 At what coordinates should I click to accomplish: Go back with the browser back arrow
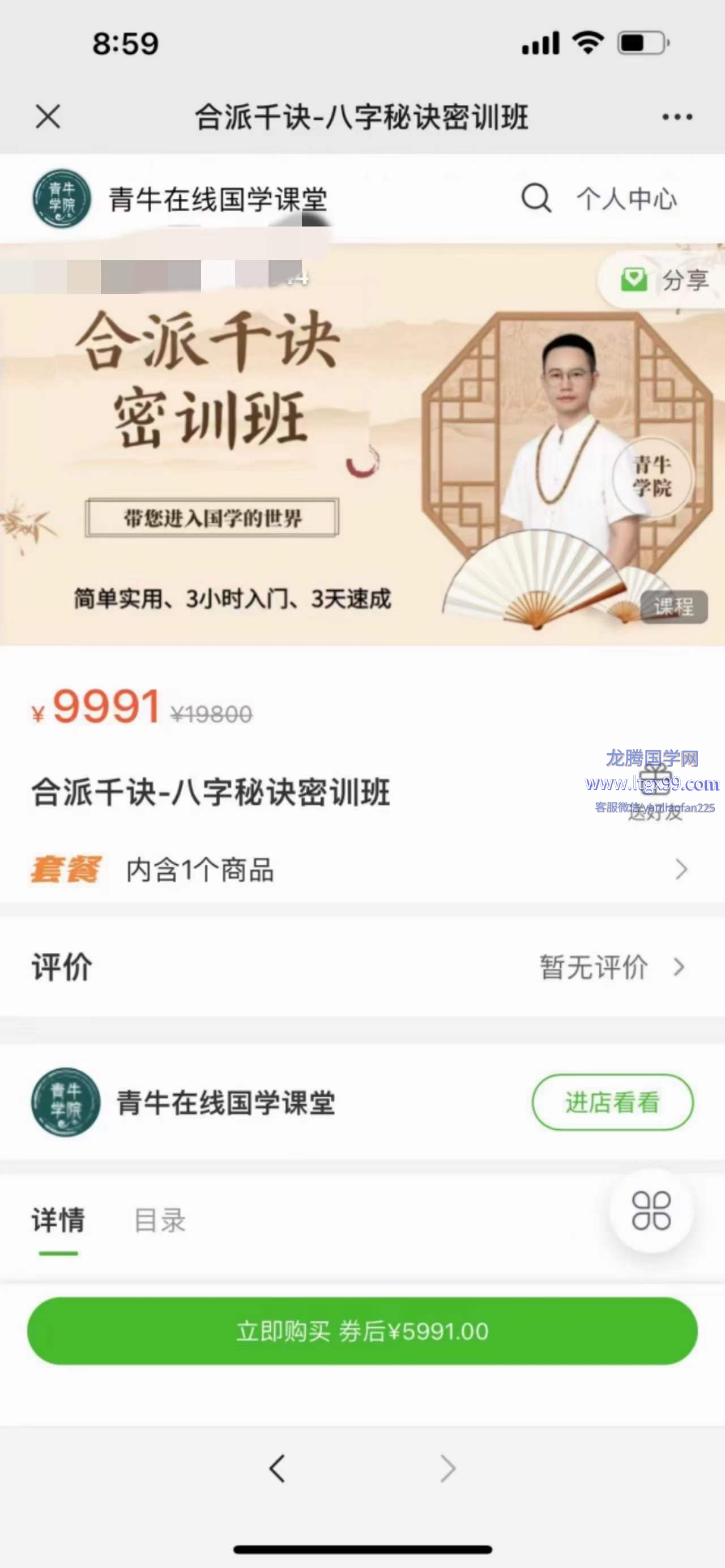click(278, 1469)
